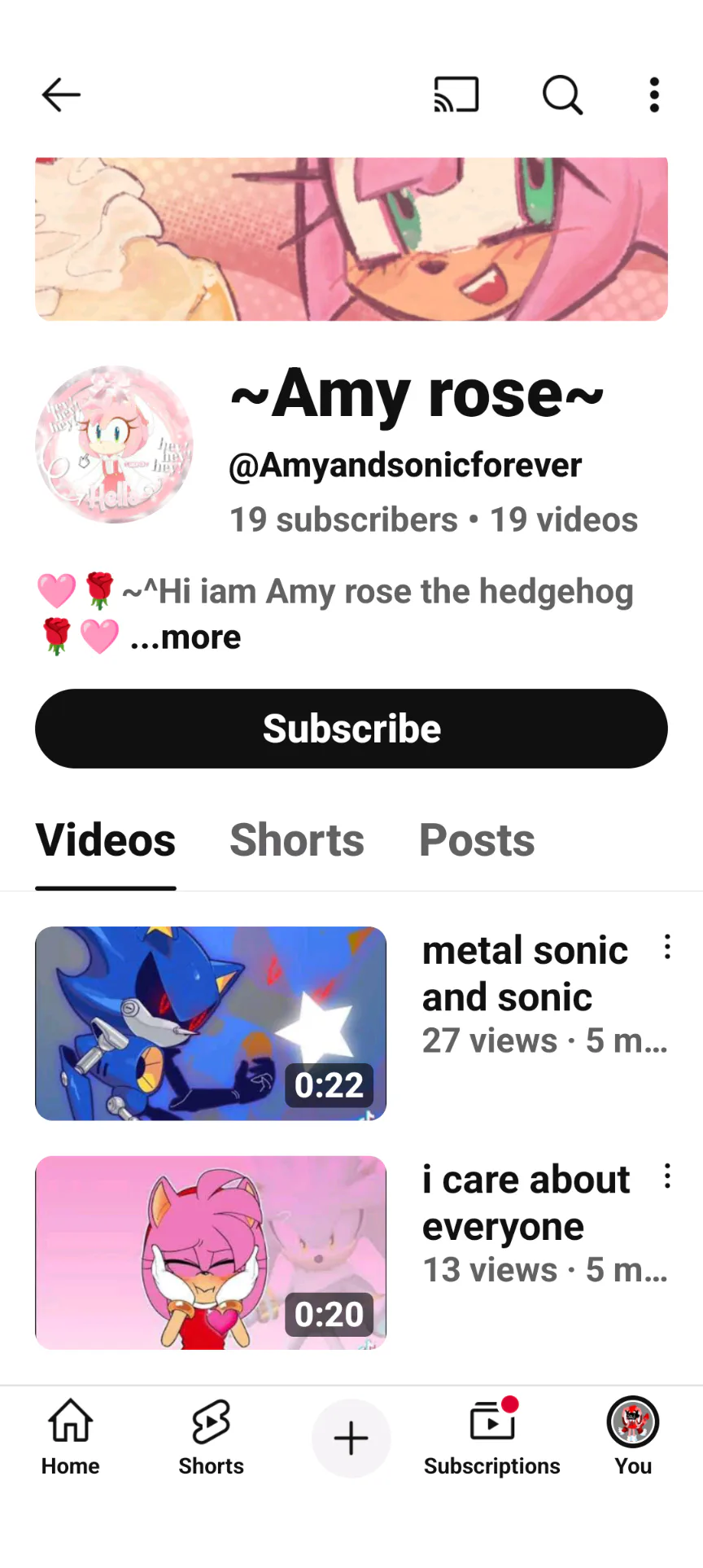Play the i care about everyone video

point(211,1253)
